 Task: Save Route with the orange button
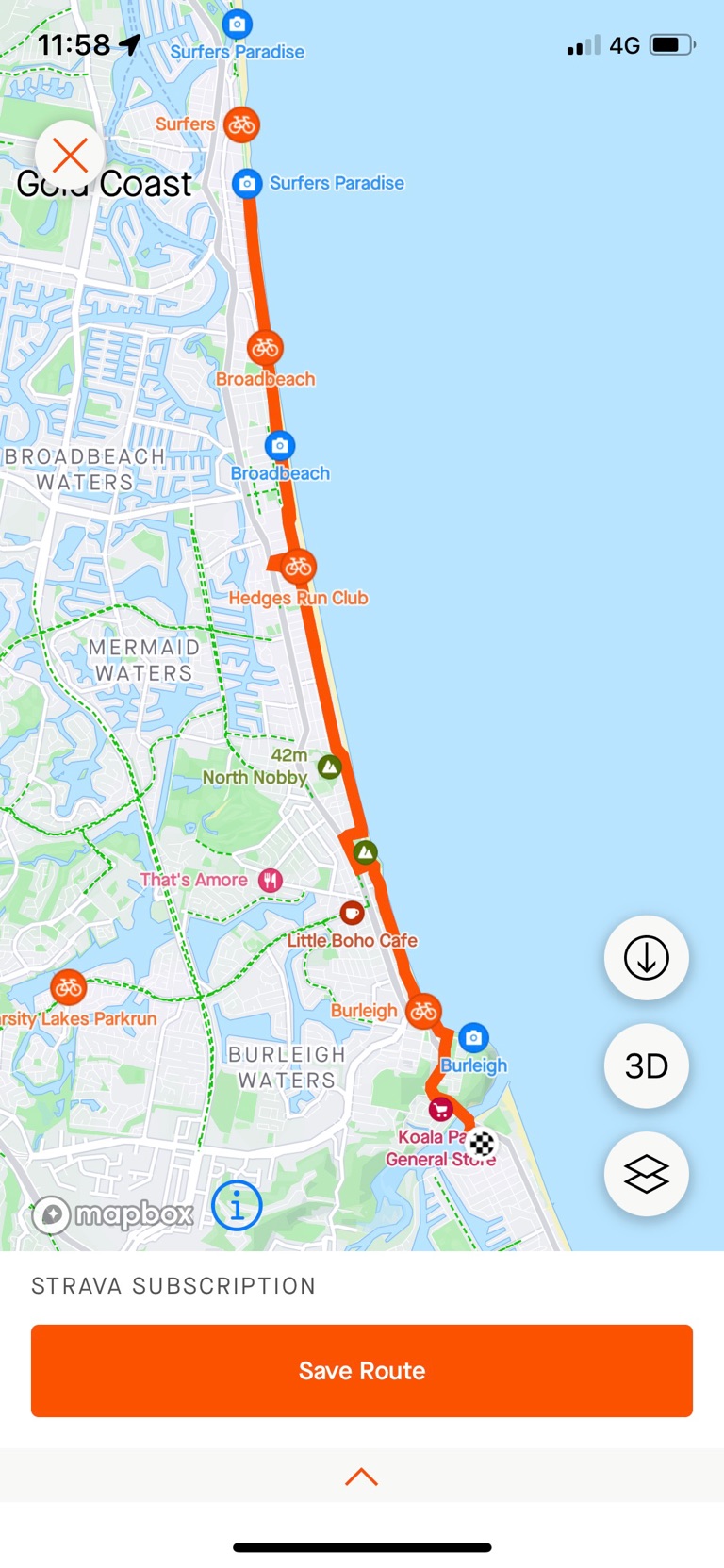coord(362,1370)
